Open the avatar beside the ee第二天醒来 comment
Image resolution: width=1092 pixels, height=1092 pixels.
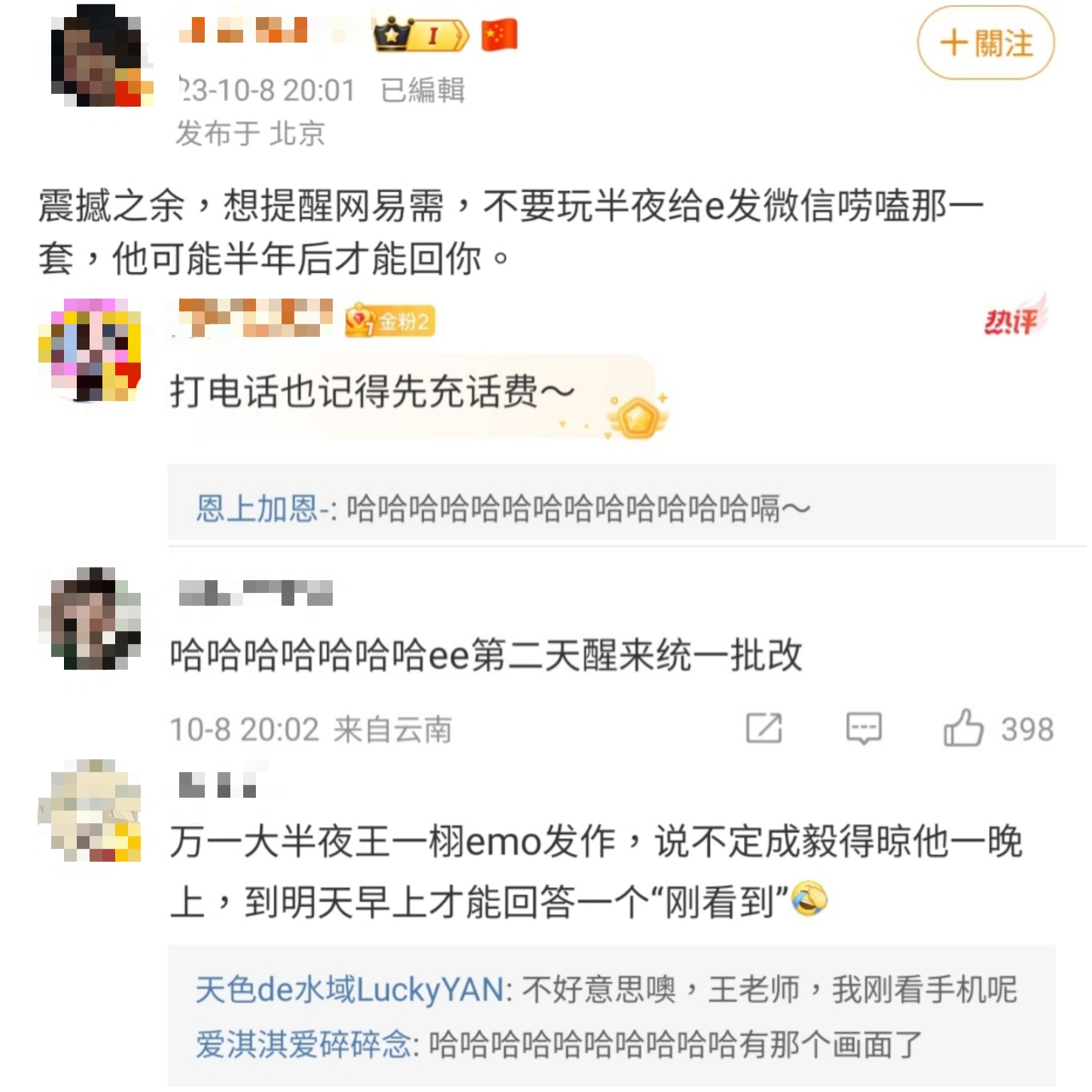90,619
